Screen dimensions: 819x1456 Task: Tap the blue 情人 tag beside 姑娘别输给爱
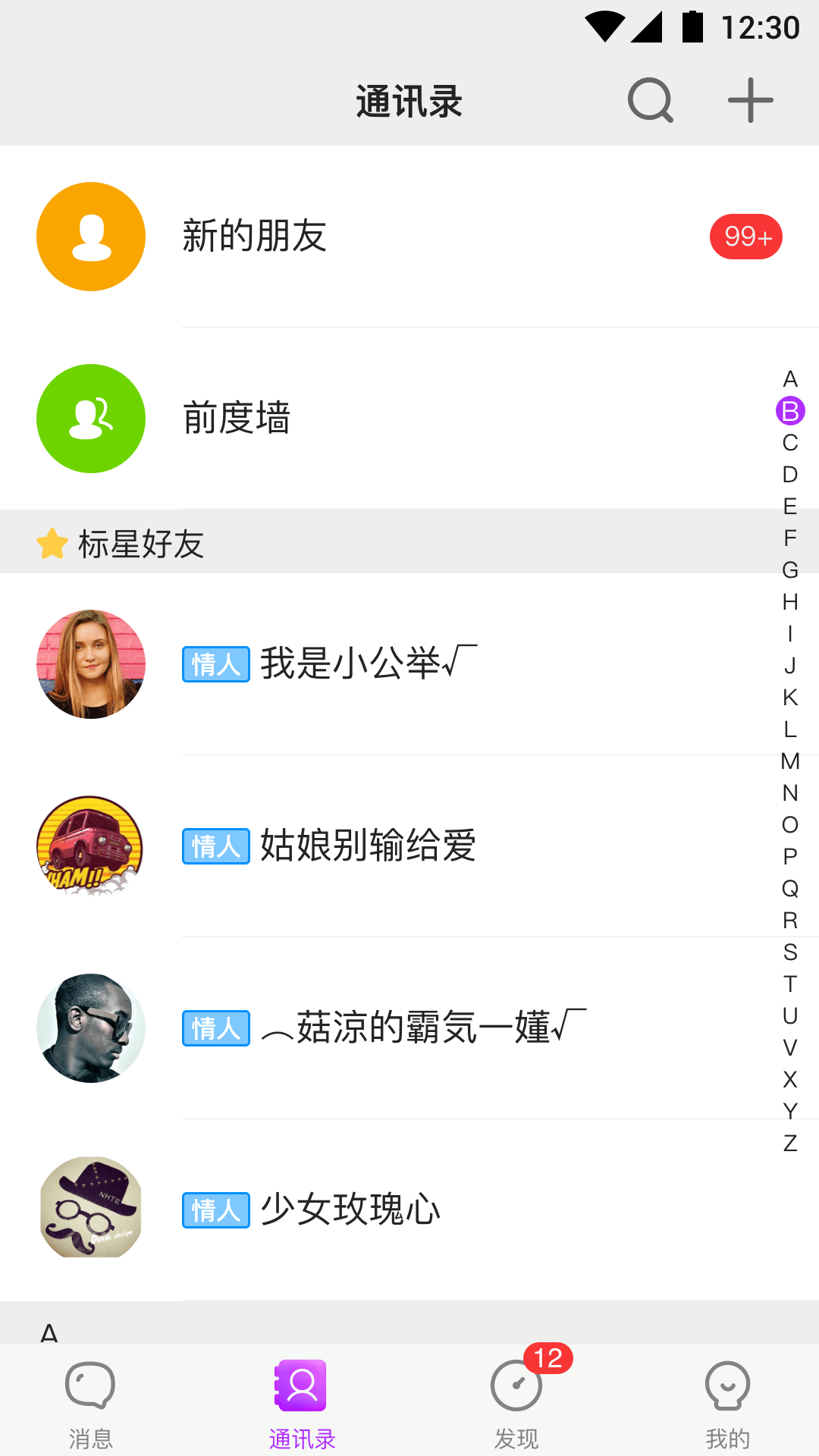tap(215, 846)
